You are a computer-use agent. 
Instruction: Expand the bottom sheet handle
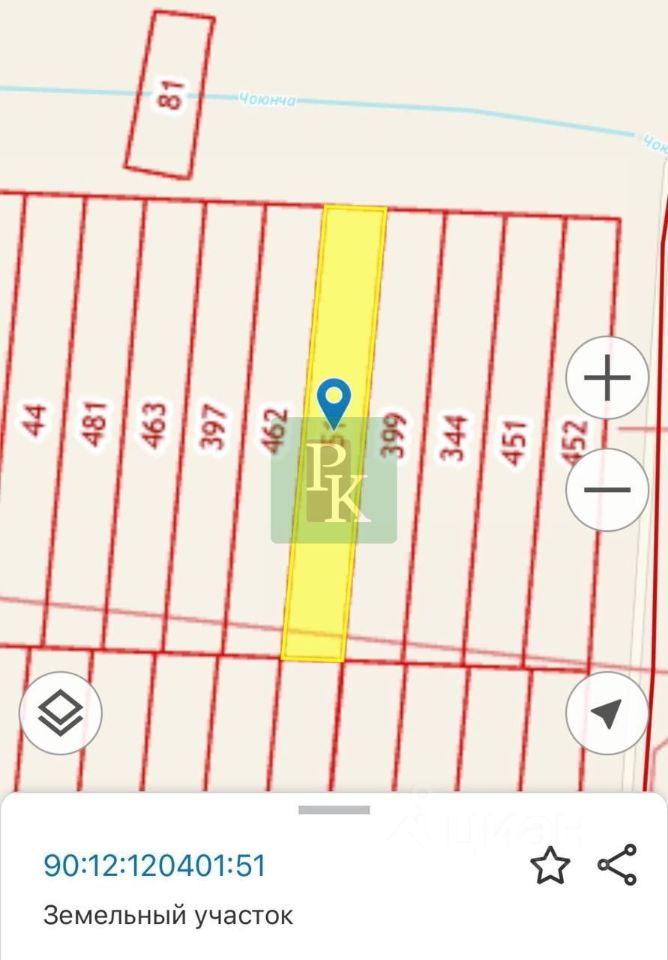coord(334,810)
